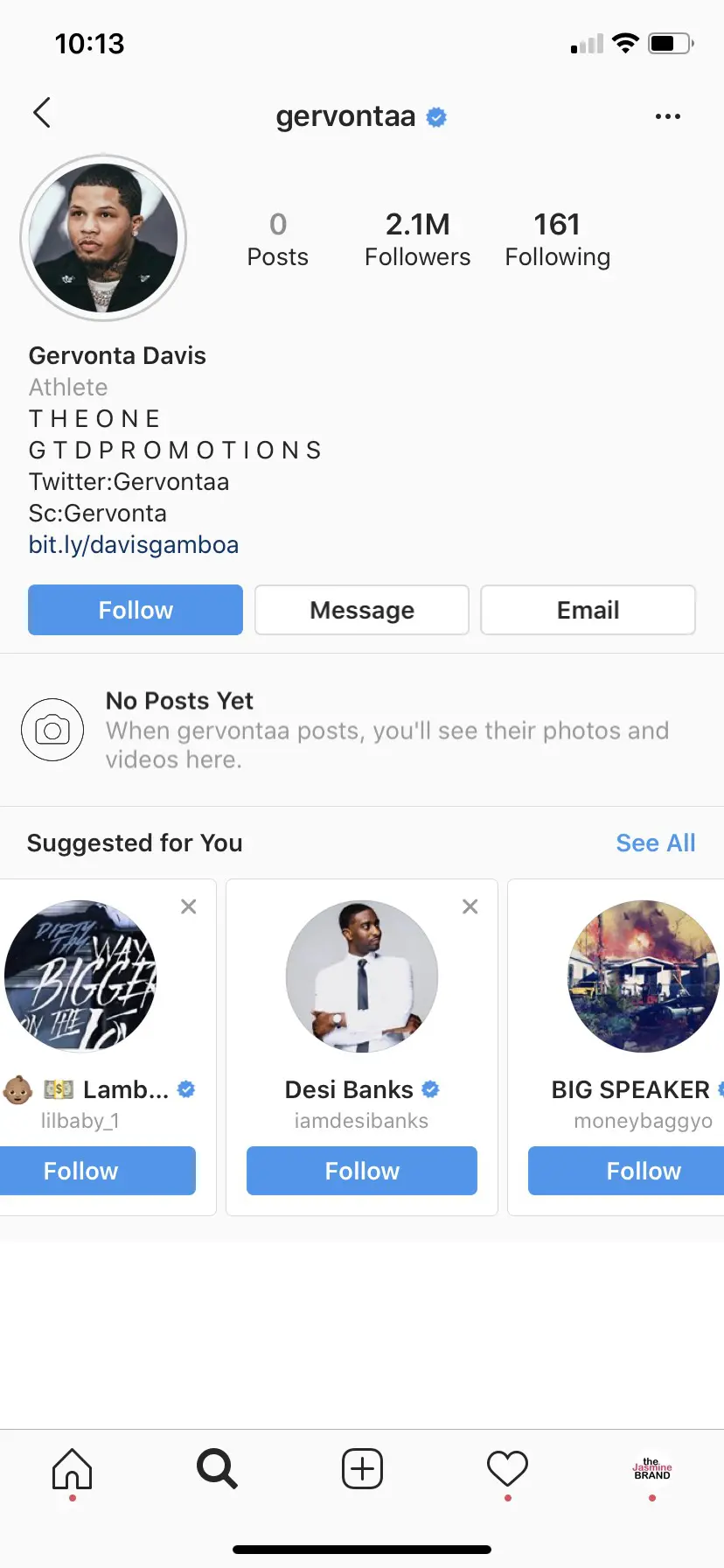Go back using the top-left arrow
This screenshot has height=1568, width=724.
[42, 113]
